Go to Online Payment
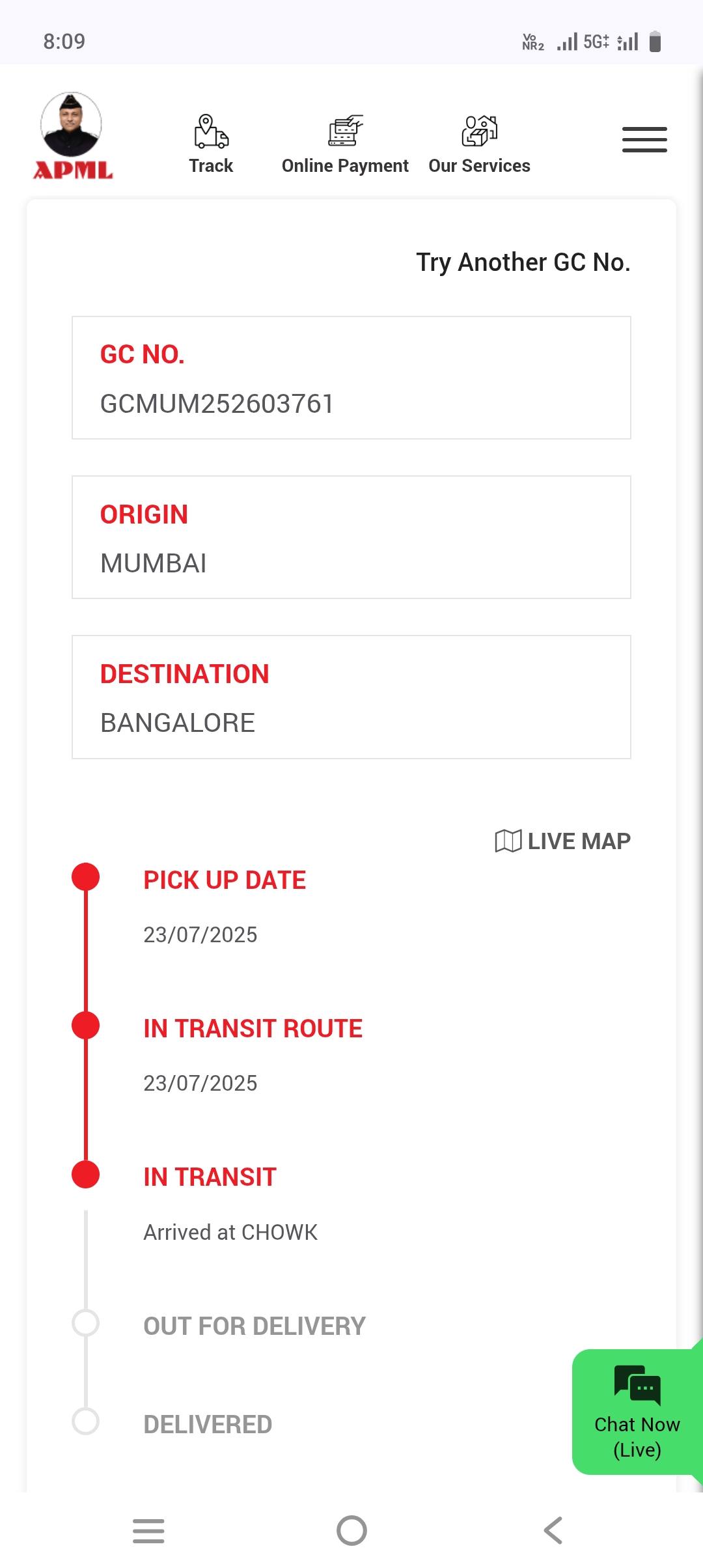Screen dimensions: 703x1568 345,145
